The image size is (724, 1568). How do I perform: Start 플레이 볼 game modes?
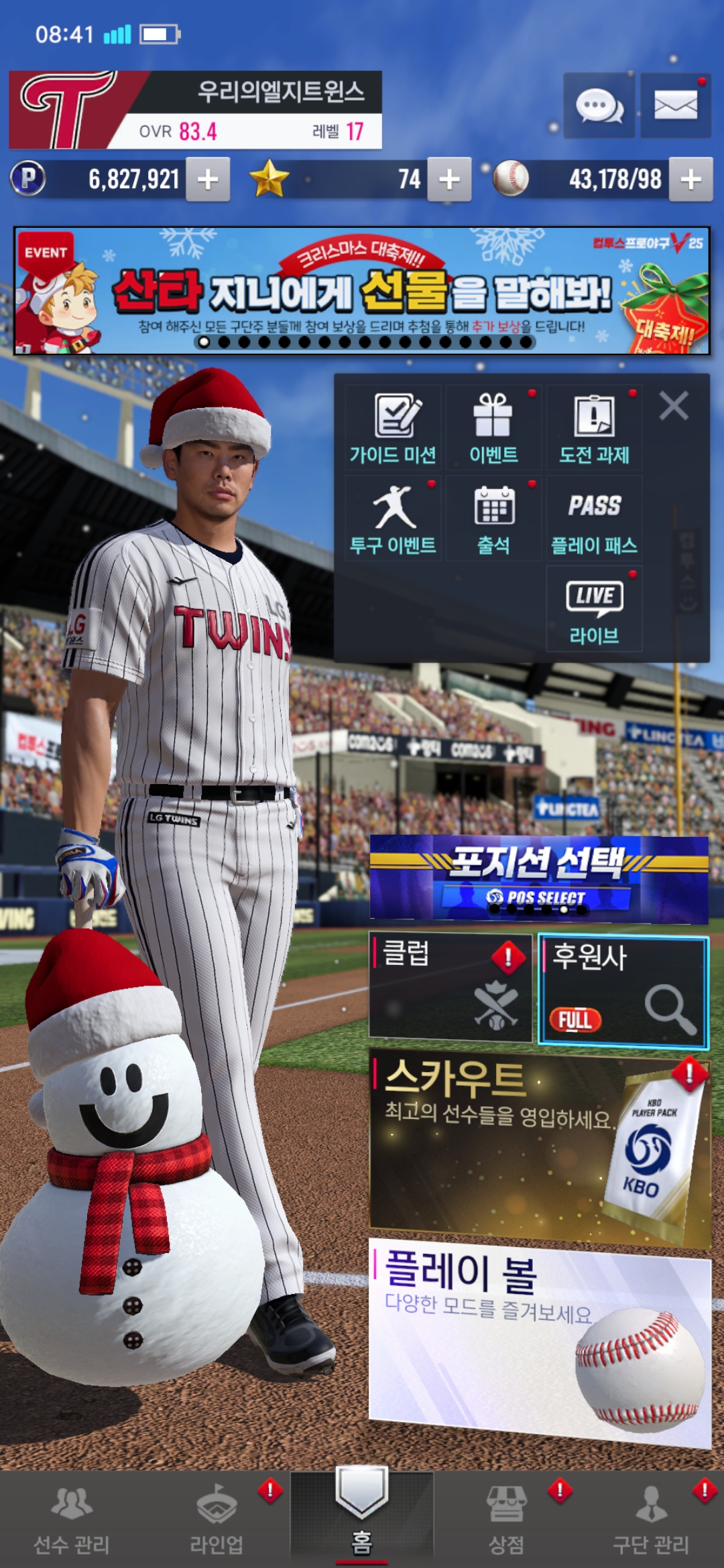[539, 1340]
